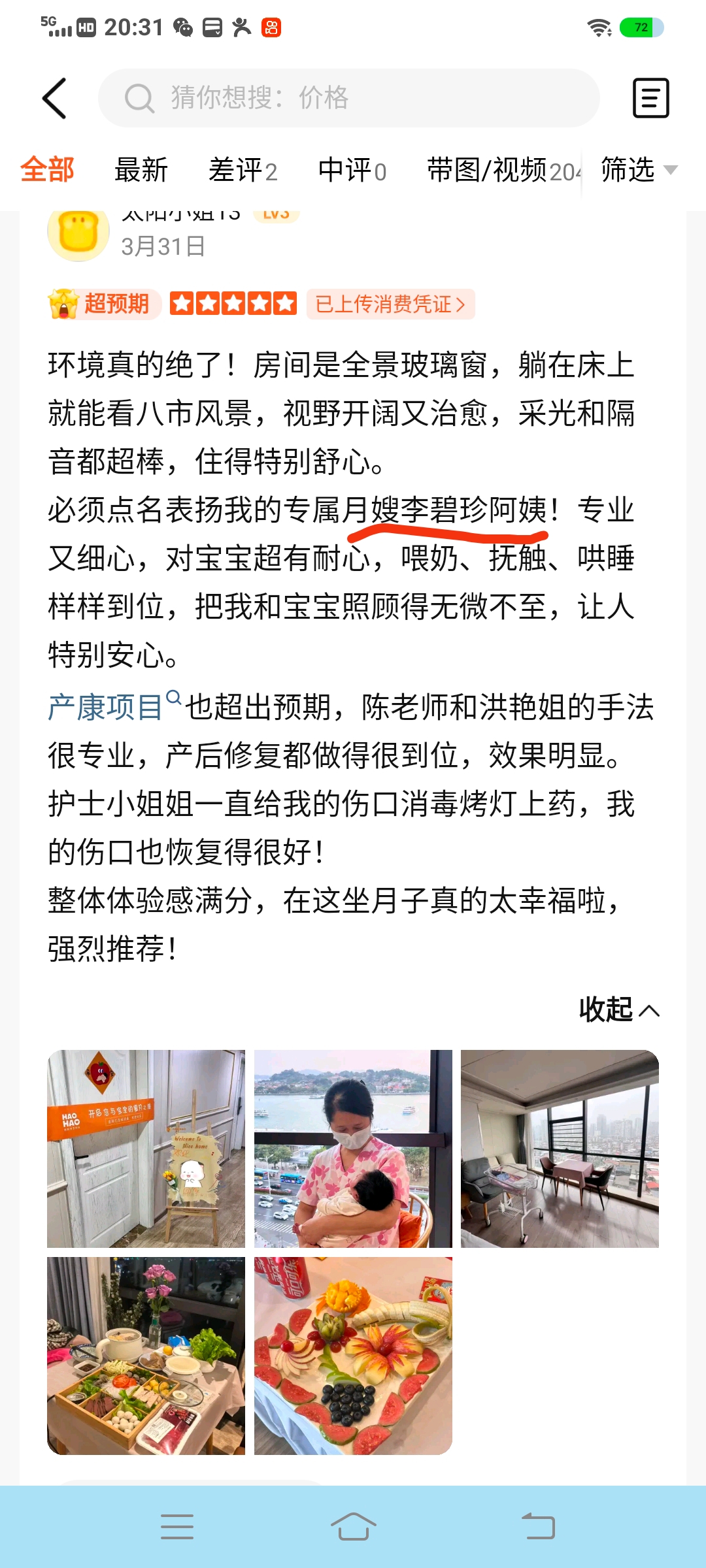706x1568 pixels.
Task: View the hotpot meal photo
Action: (146, 1356)
